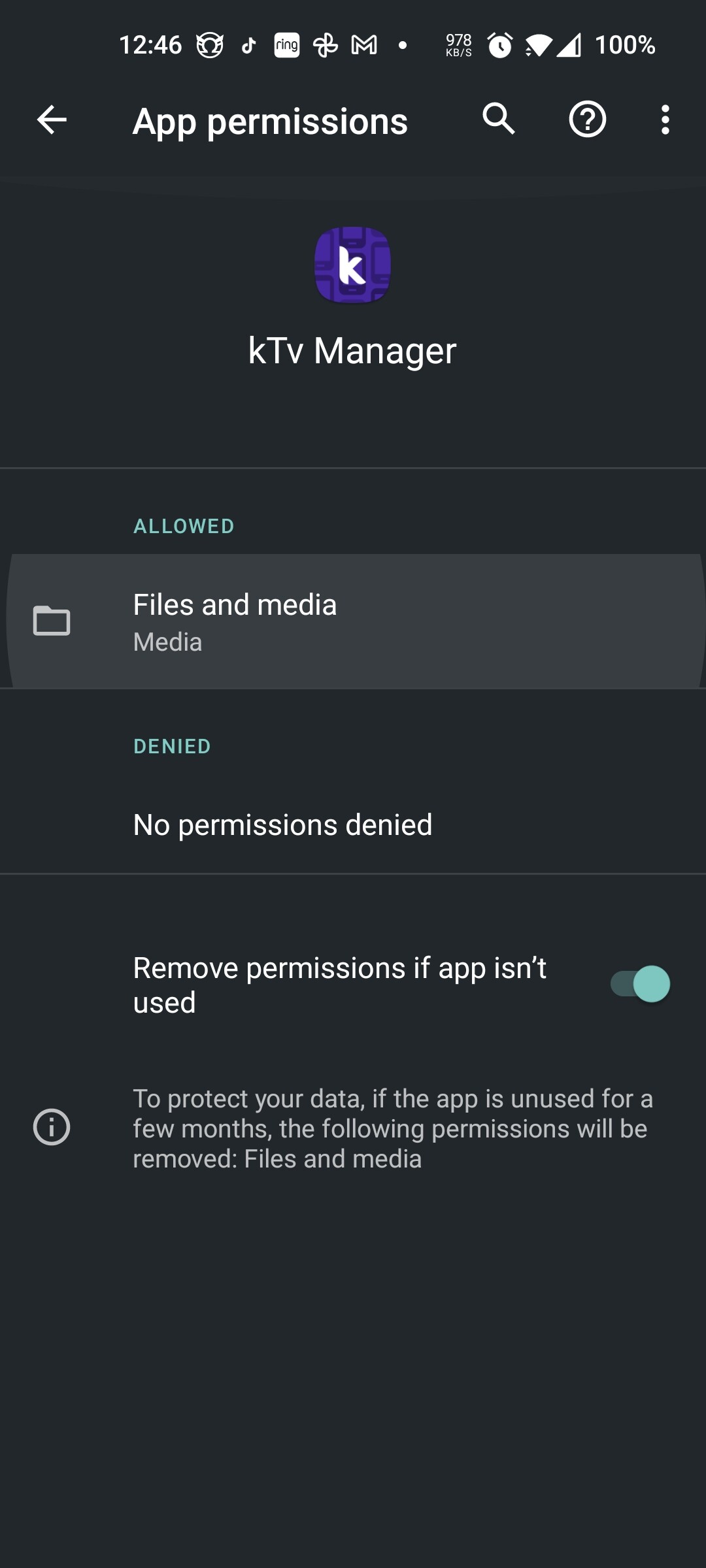Screen dimensions: 706x1568
Task: Open the help question mark icon
Action: point(587,120)
